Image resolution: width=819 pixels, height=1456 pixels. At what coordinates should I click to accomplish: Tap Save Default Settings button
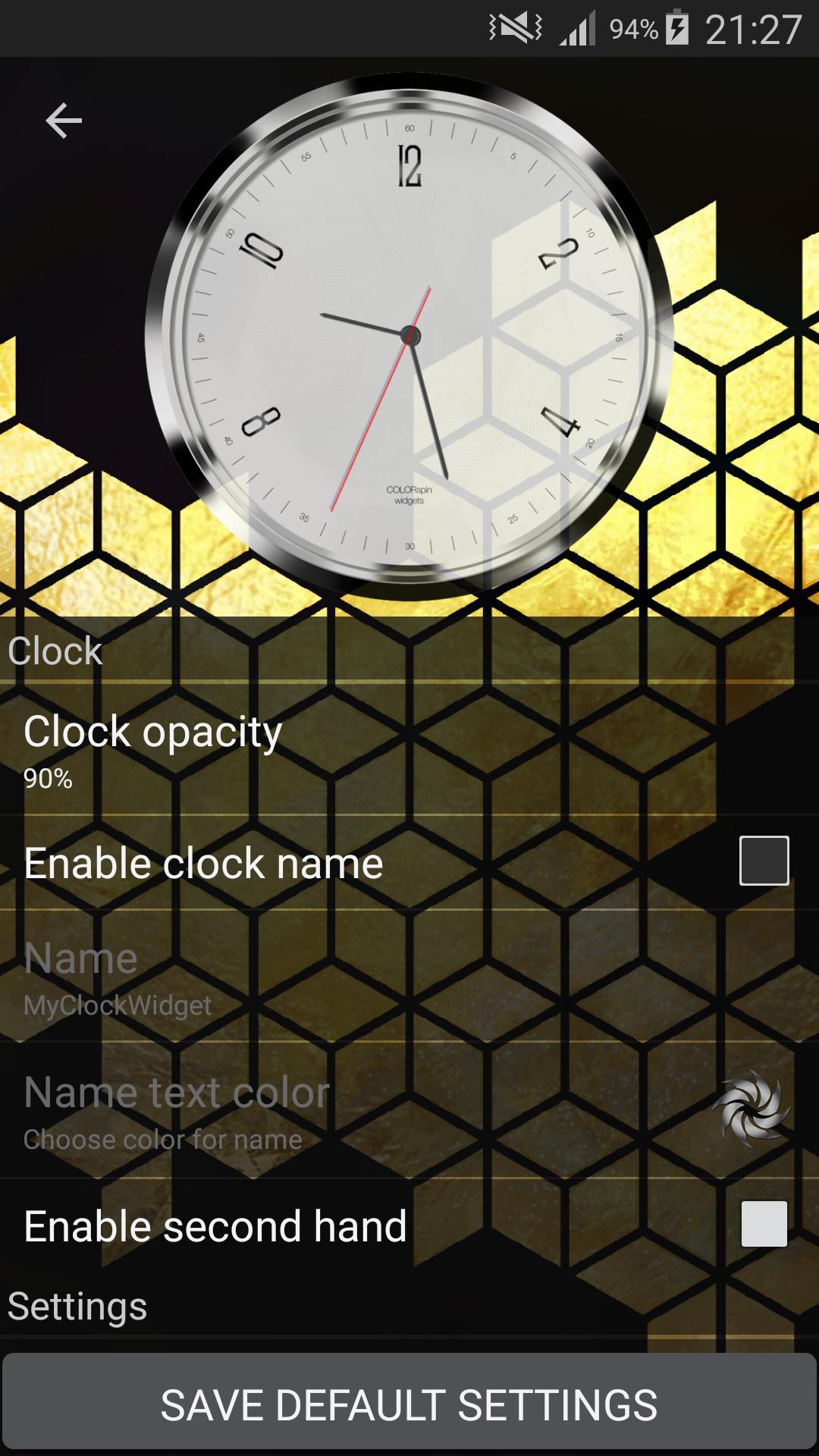tap(409, 1404)
